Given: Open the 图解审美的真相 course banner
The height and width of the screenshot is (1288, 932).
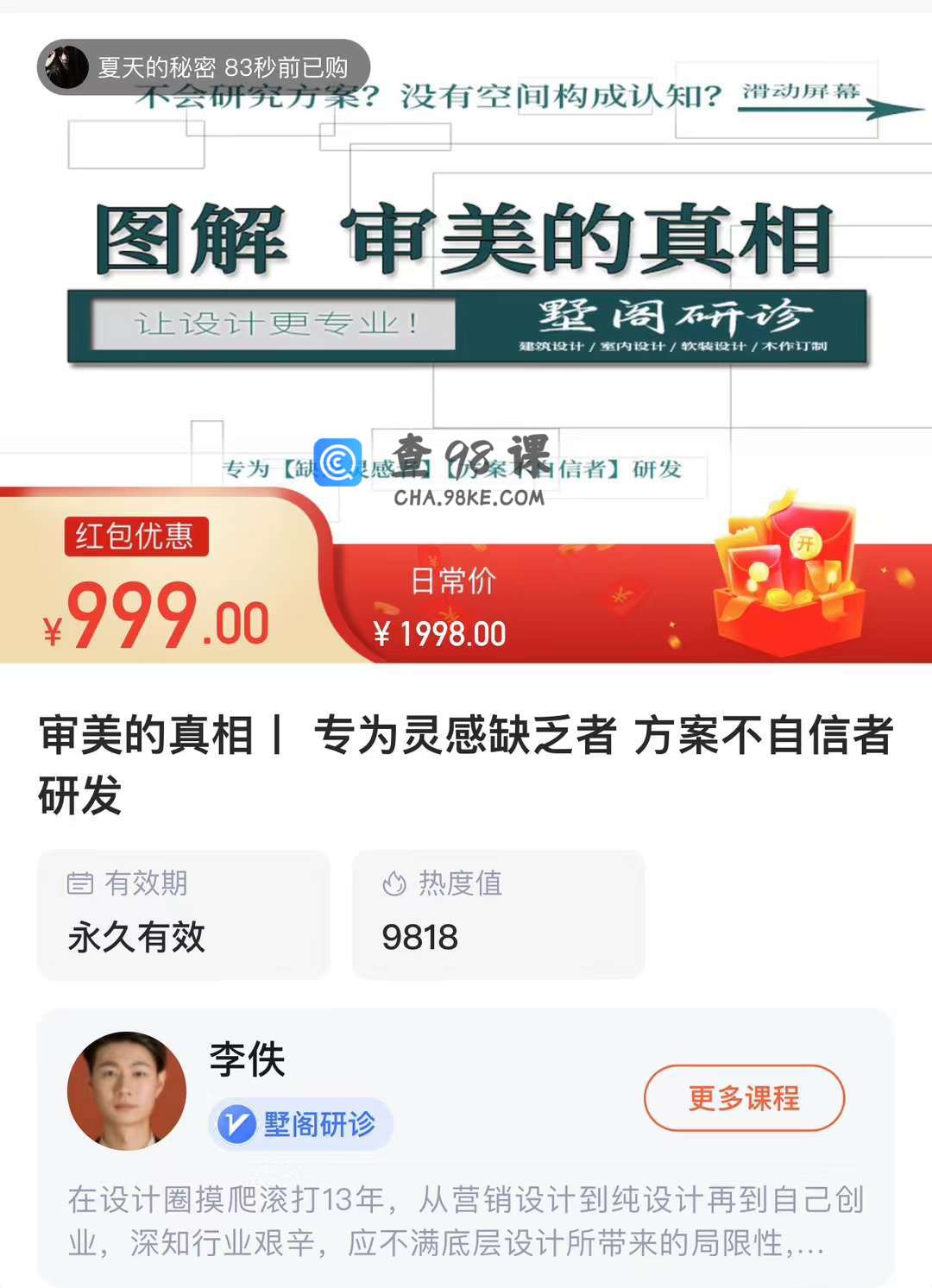Looking at the screenshot, I should pos(466,259).
